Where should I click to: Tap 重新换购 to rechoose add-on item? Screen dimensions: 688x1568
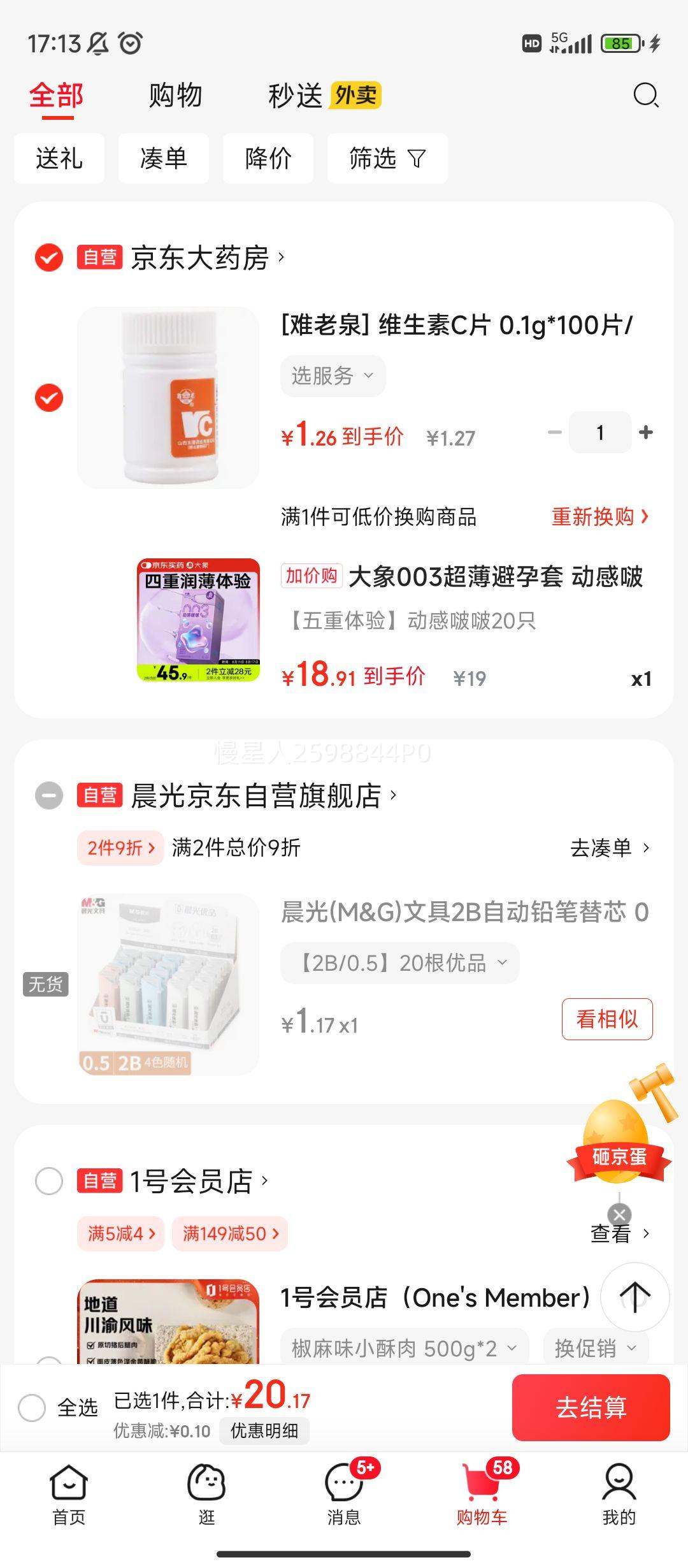(x=599, y=516)
